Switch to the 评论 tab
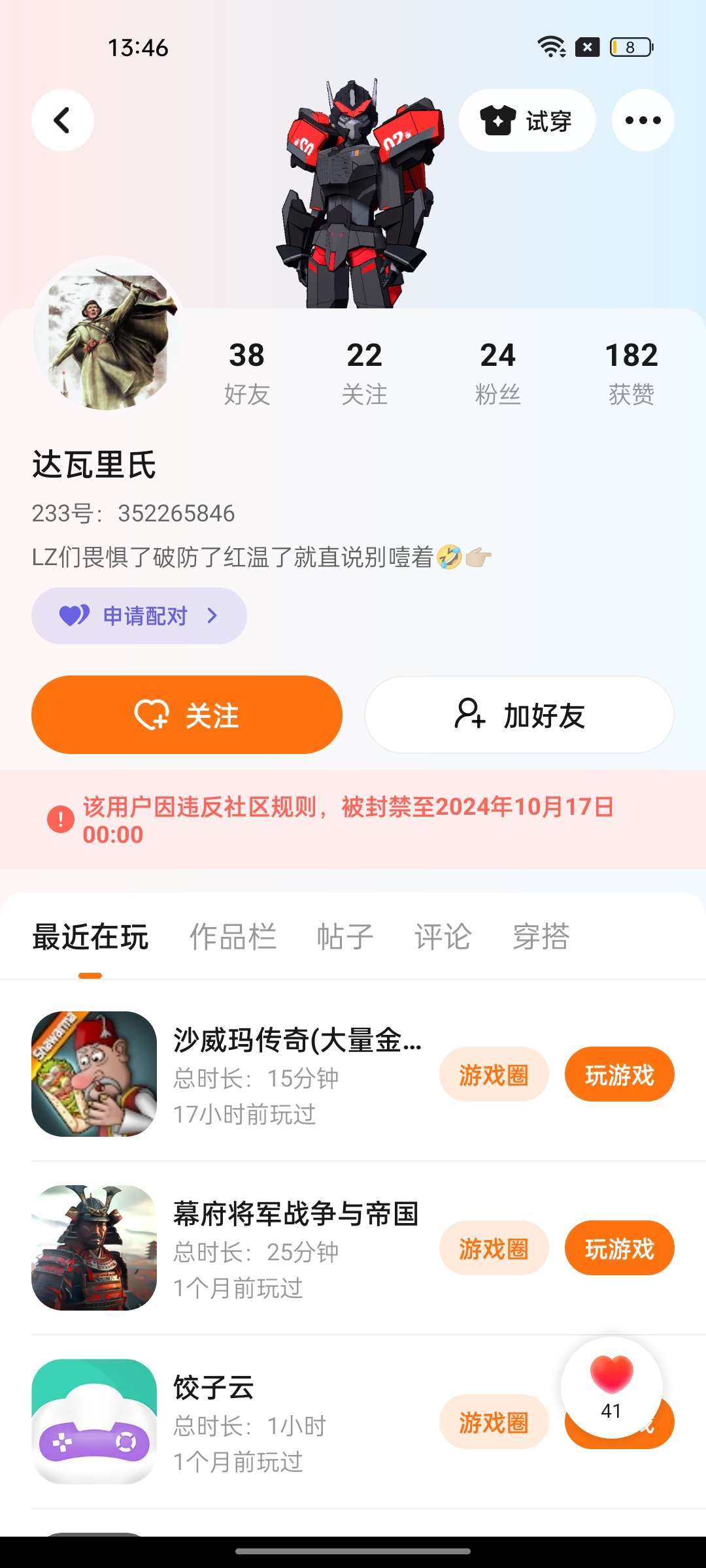 tap(443, 936)
